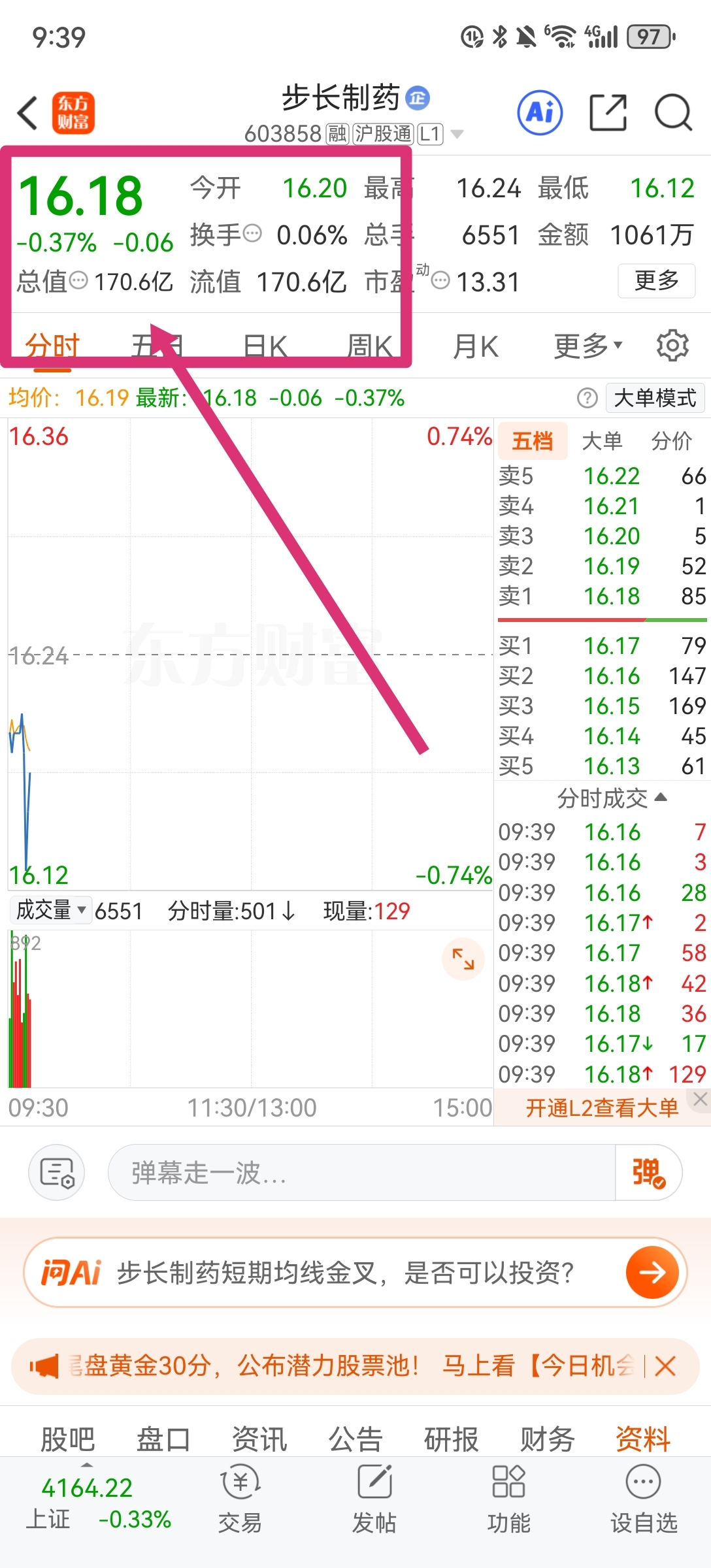Close the 开通L2查看大单 prompt
This screenshot has height=1568, width=711.
[x=700, y=1099]
